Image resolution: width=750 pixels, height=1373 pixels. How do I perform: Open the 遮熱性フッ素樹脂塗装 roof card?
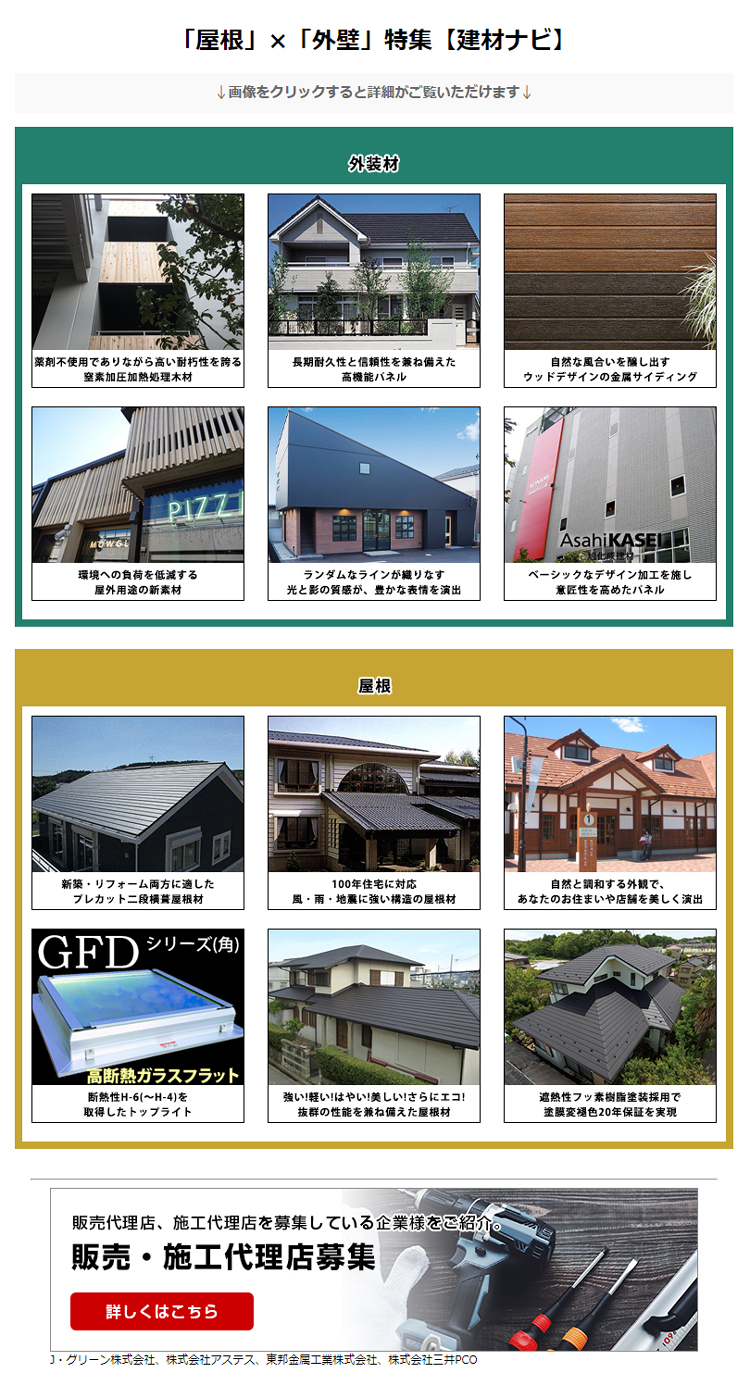[x=610, y=1025]
